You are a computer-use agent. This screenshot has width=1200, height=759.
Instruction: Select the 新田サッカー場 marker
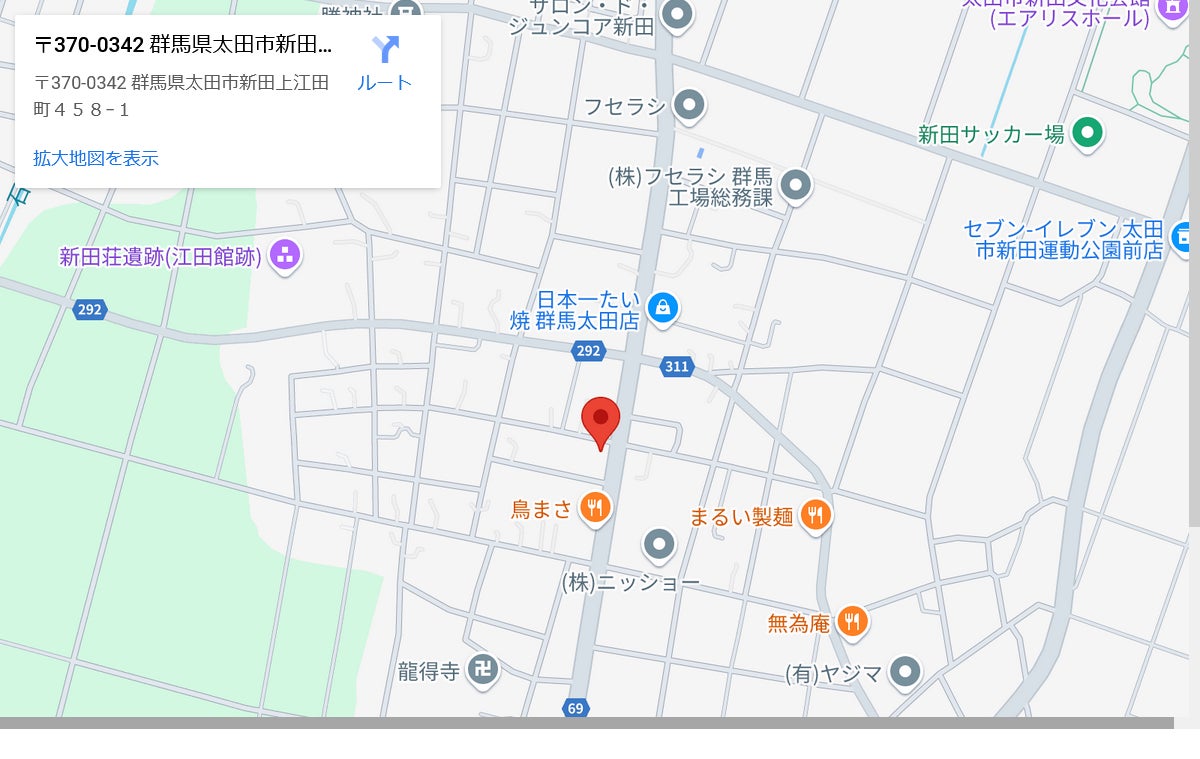[1087, 132]
